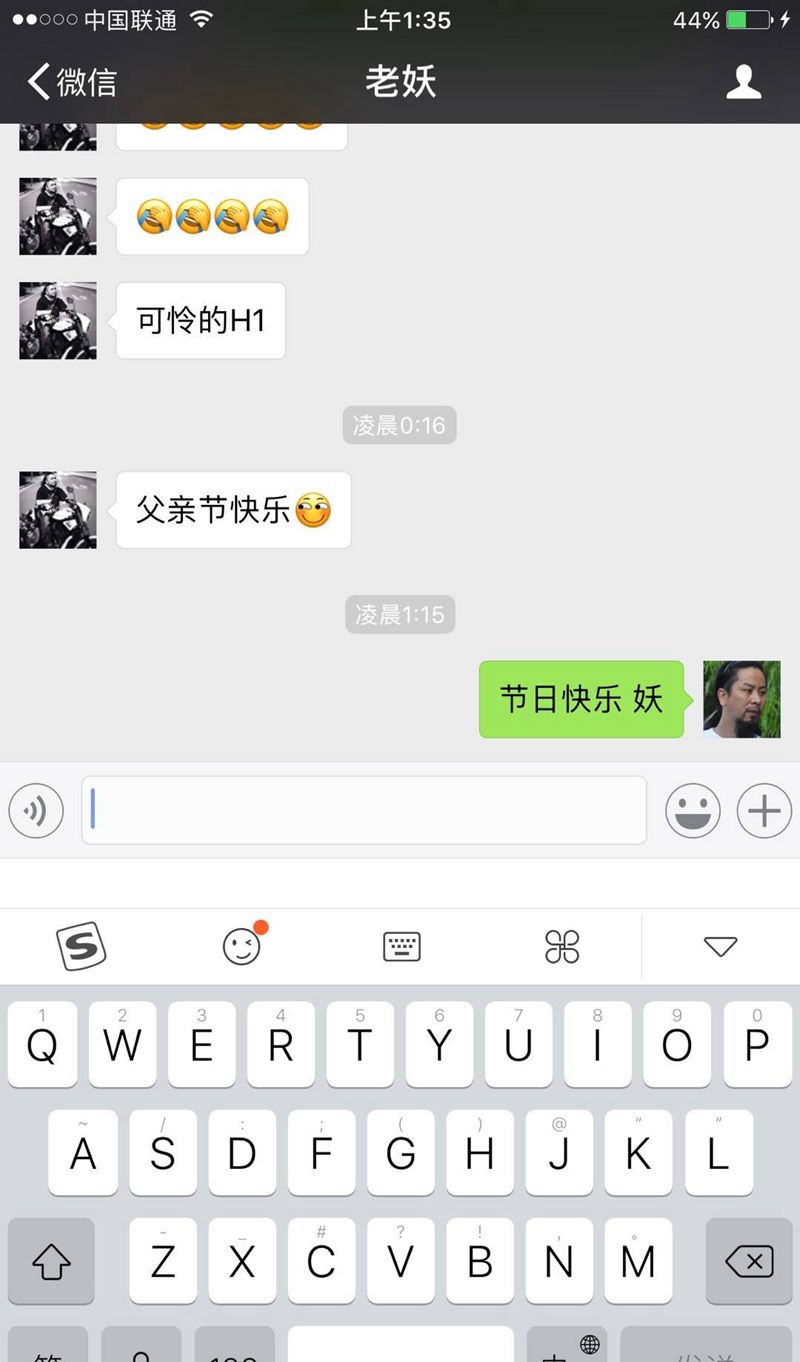The height and width of the screenshot is (1362, 800).
Task: Open chat info via the profile icon
Action: (x=743, y=82)
